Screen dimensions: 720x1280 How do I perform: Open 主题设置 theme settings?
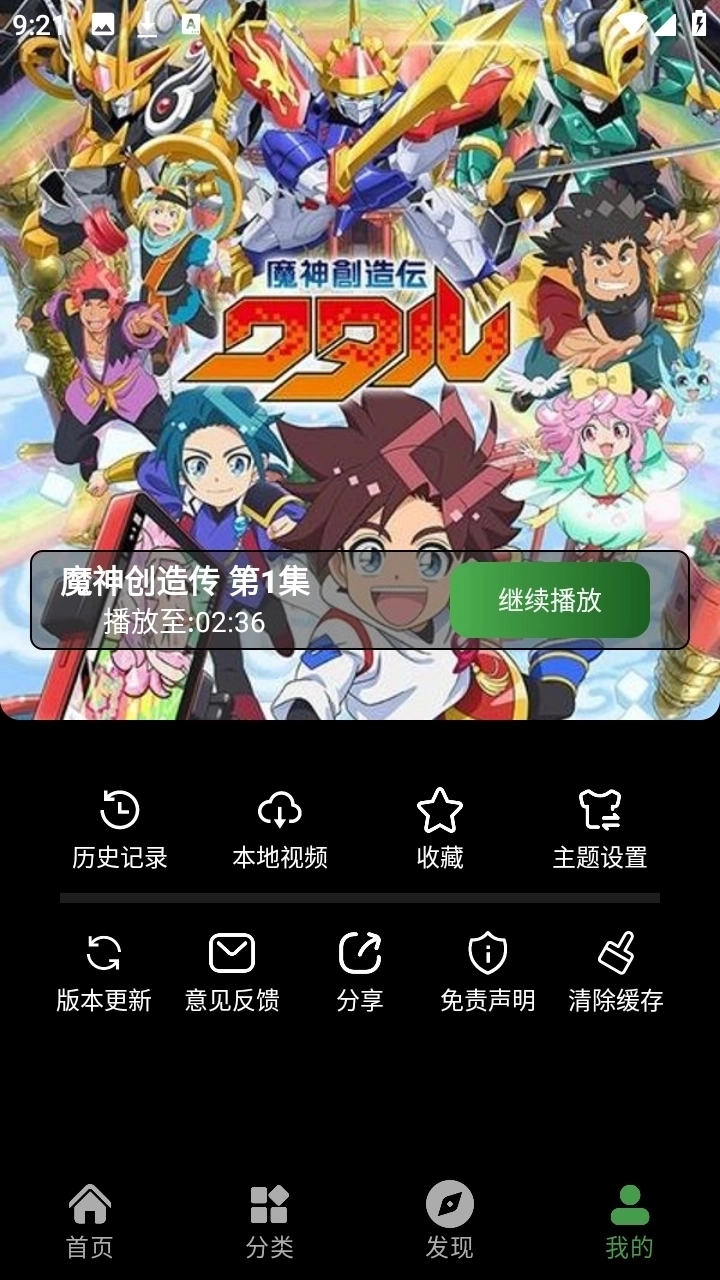pyautogui.click(x=600, y=828)
